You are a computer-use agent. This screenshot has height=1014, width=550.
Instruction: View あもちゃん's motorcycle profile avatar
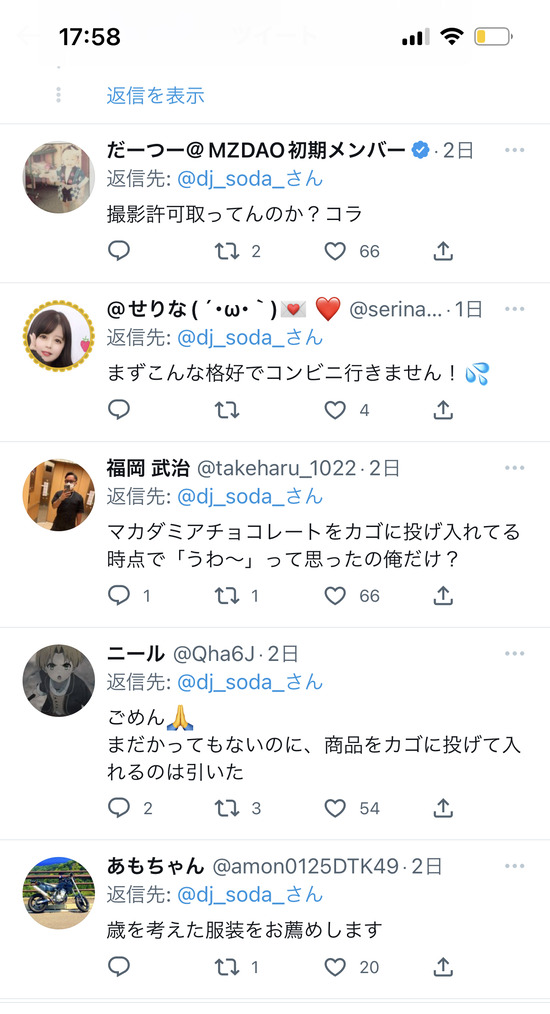point(59,893)
